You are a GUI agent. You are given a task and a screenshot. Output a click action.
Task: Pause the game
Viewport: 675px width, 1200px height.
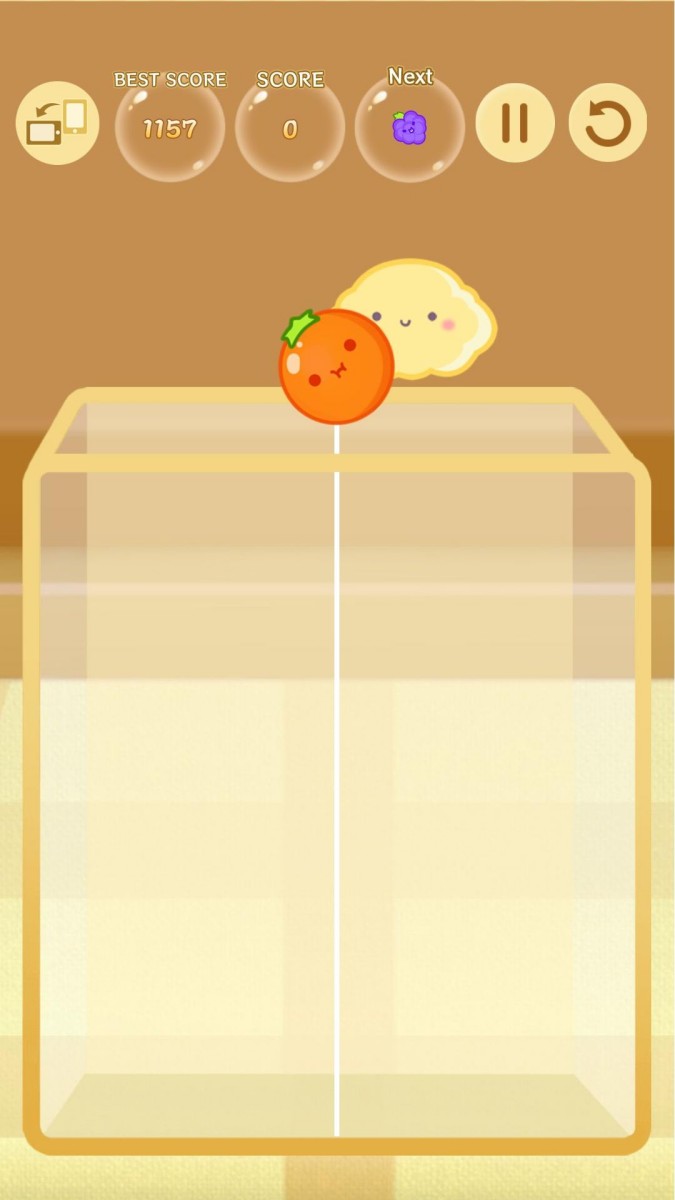(x=515, y=124)
